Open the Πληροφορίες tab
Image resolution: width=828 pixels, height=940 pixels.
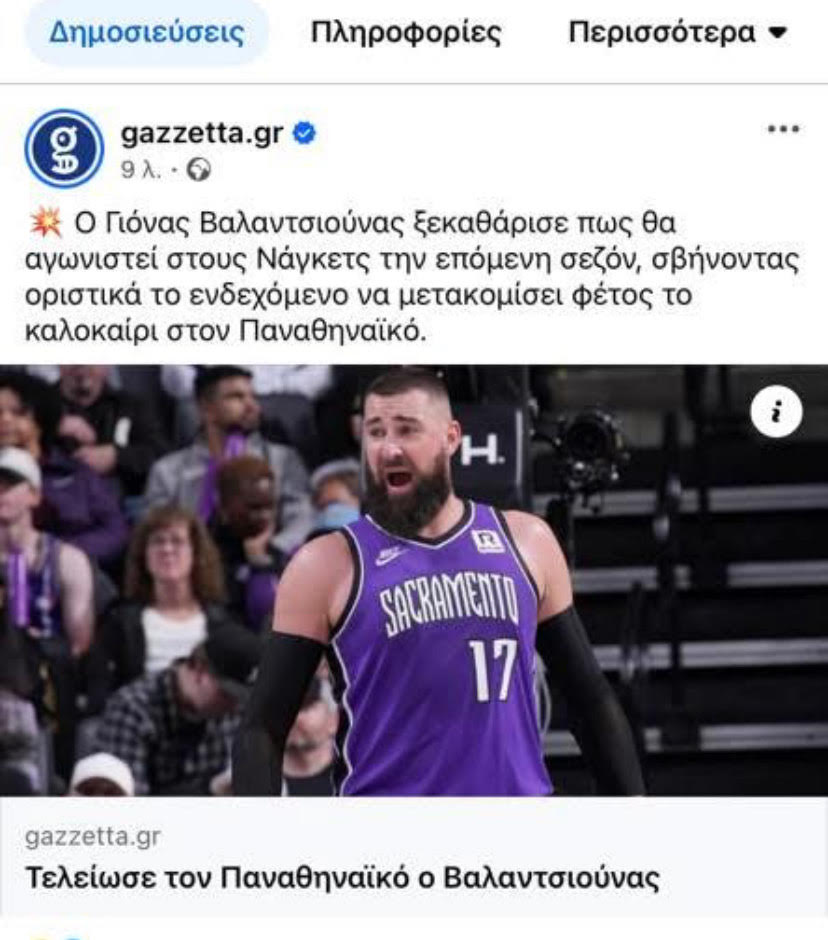tap(405, 33)
